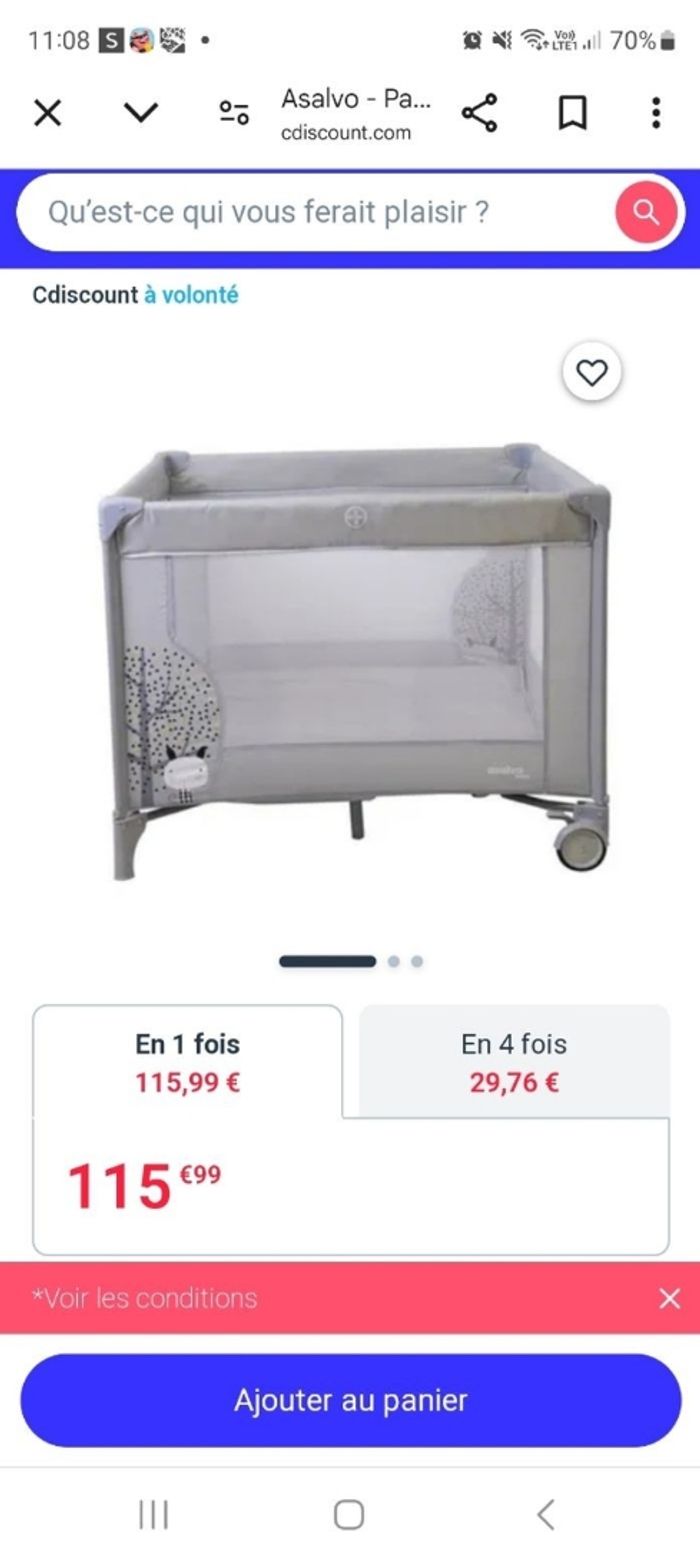Expand the down-chevron in the top bar

tap(140, 113)
